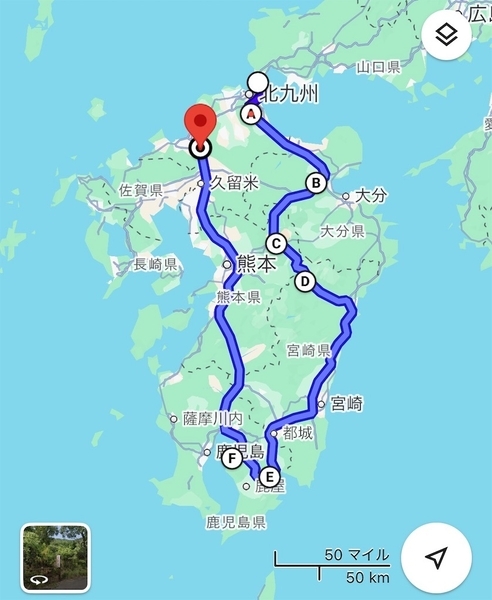Screen dimensions: 492x600
Task: Select waypoint B on the route
Action: [x=316, y=183]
